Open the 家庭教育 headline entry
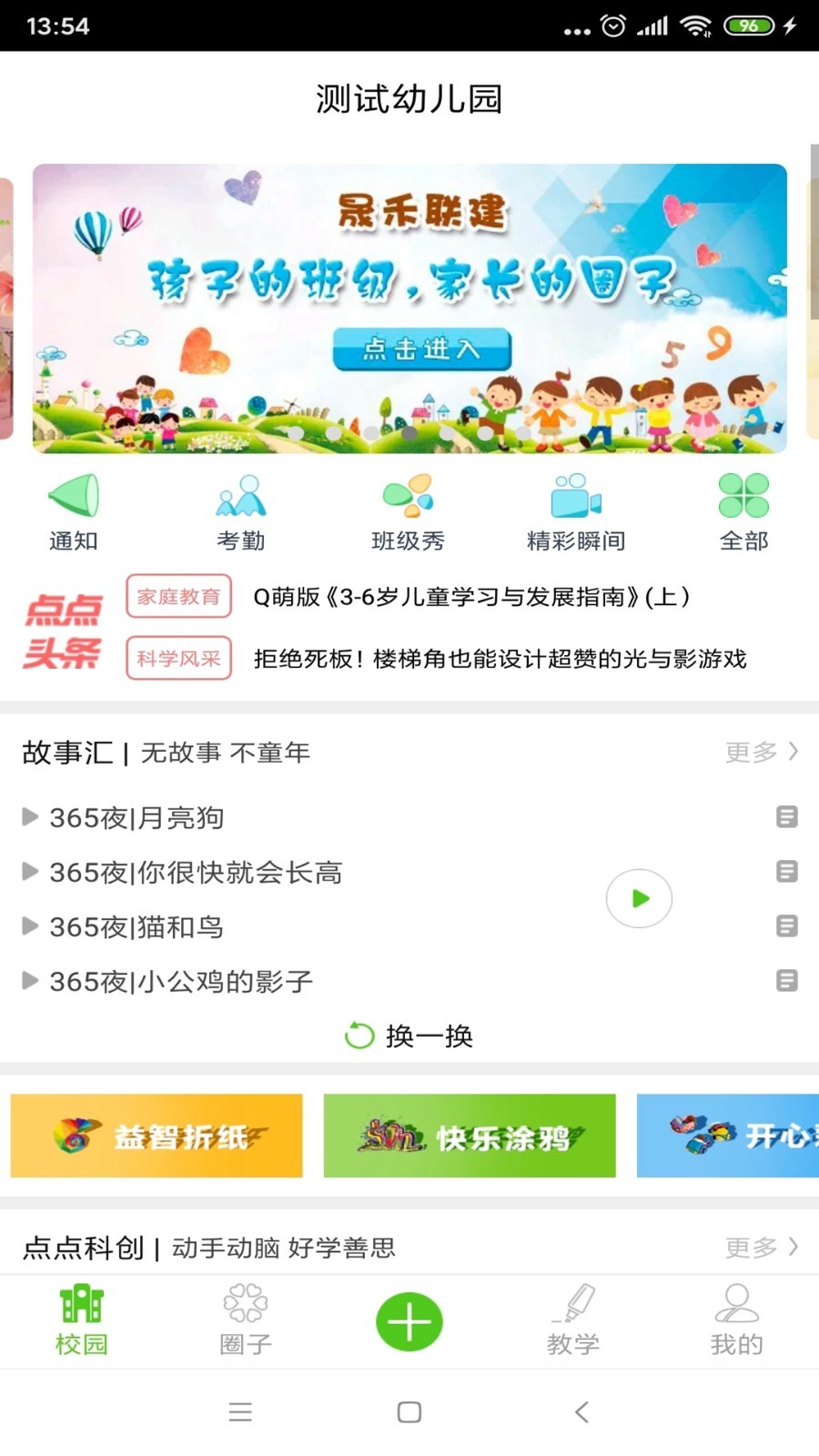 pos(178,597)
